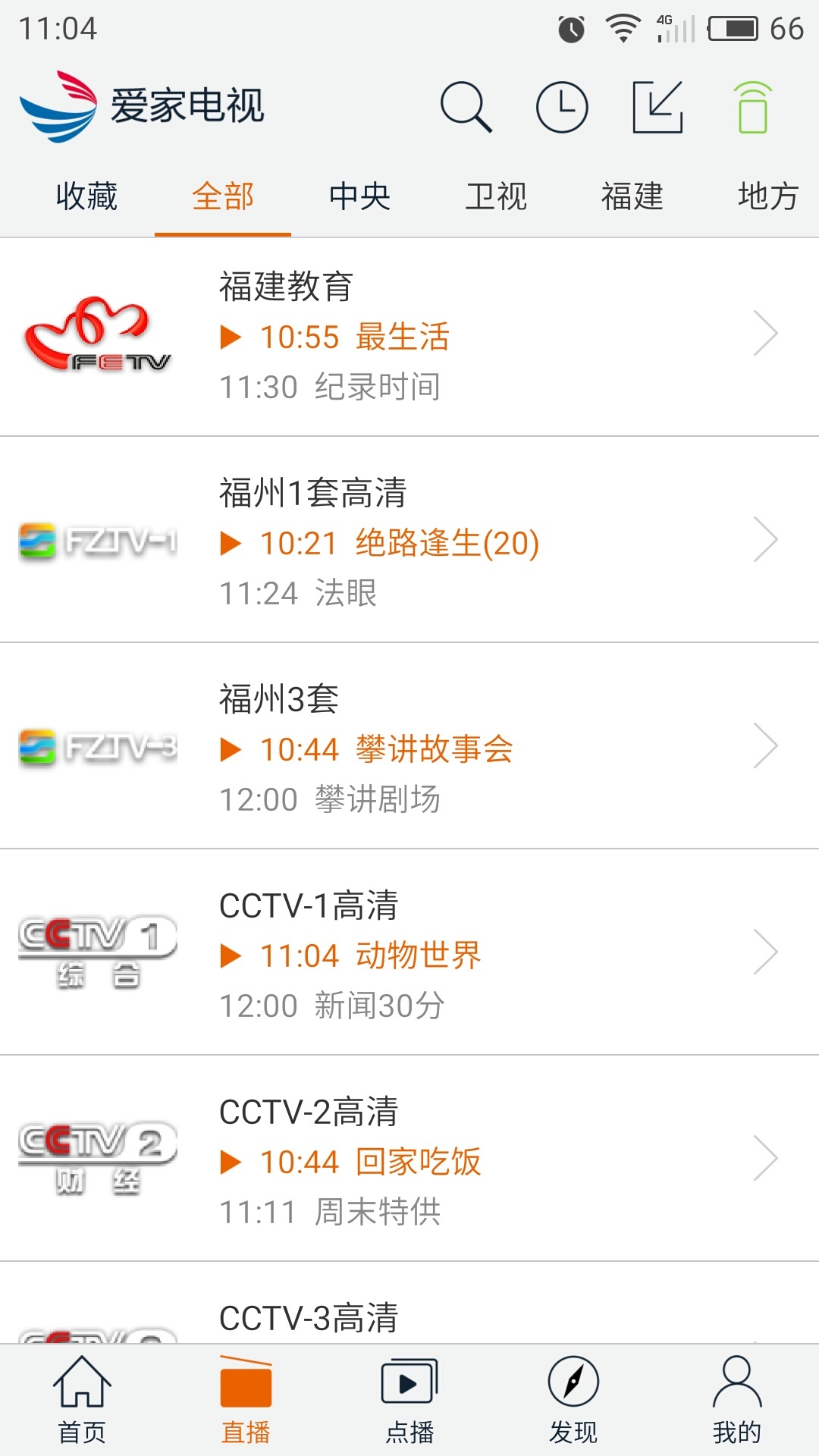Image resolution: width=819 pixels, height=1456 pixels.
Task: Go to the 我的 profile tab
Action: point(737,1400)
